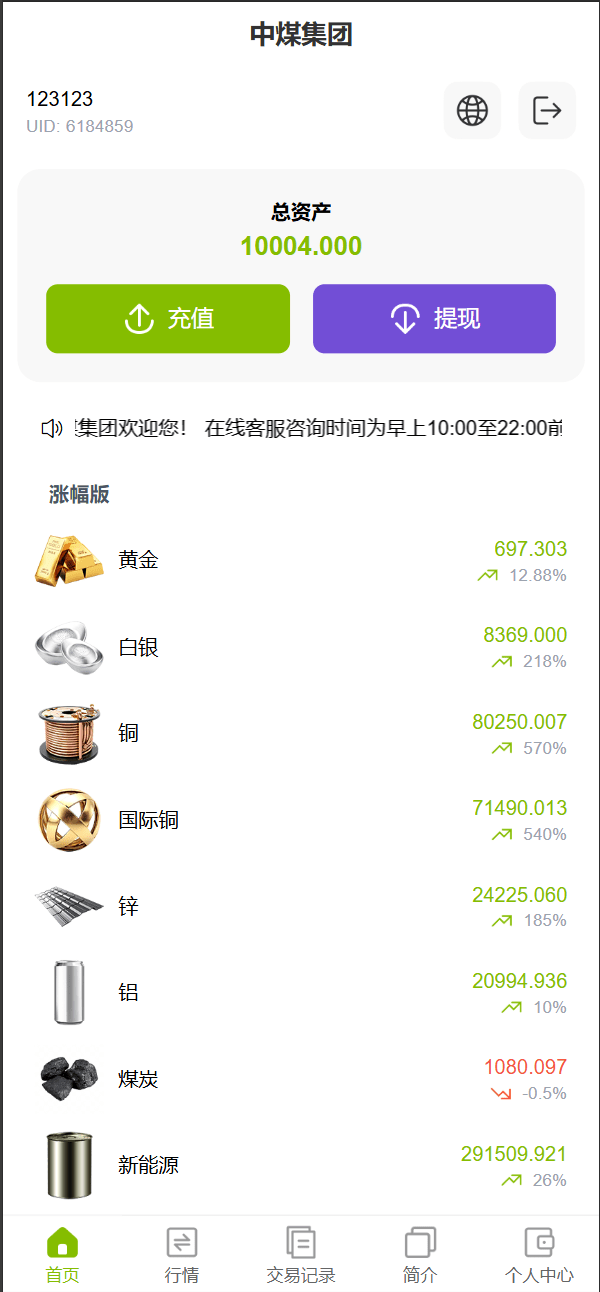Switch to the 个人中心 tab
The image size is (600, 1292).
coord(539,1255)
